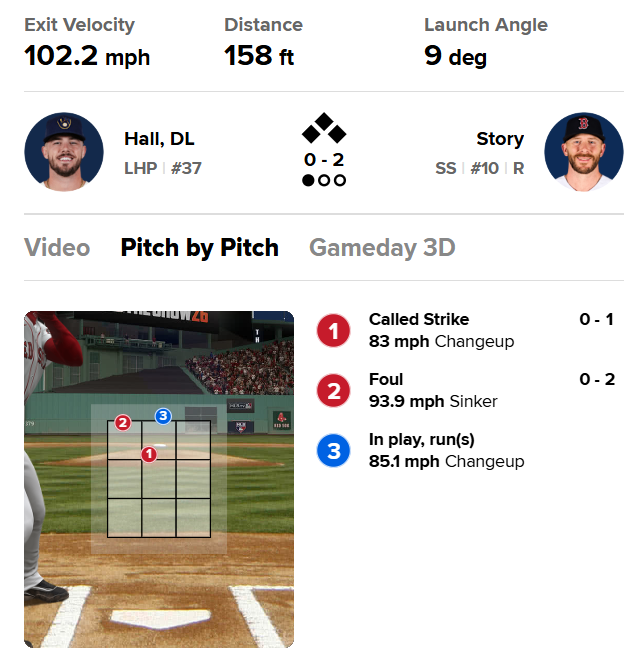Open the Gameday 3D tab
Screen dimensions: 628x658
click(x=382, y=248)
